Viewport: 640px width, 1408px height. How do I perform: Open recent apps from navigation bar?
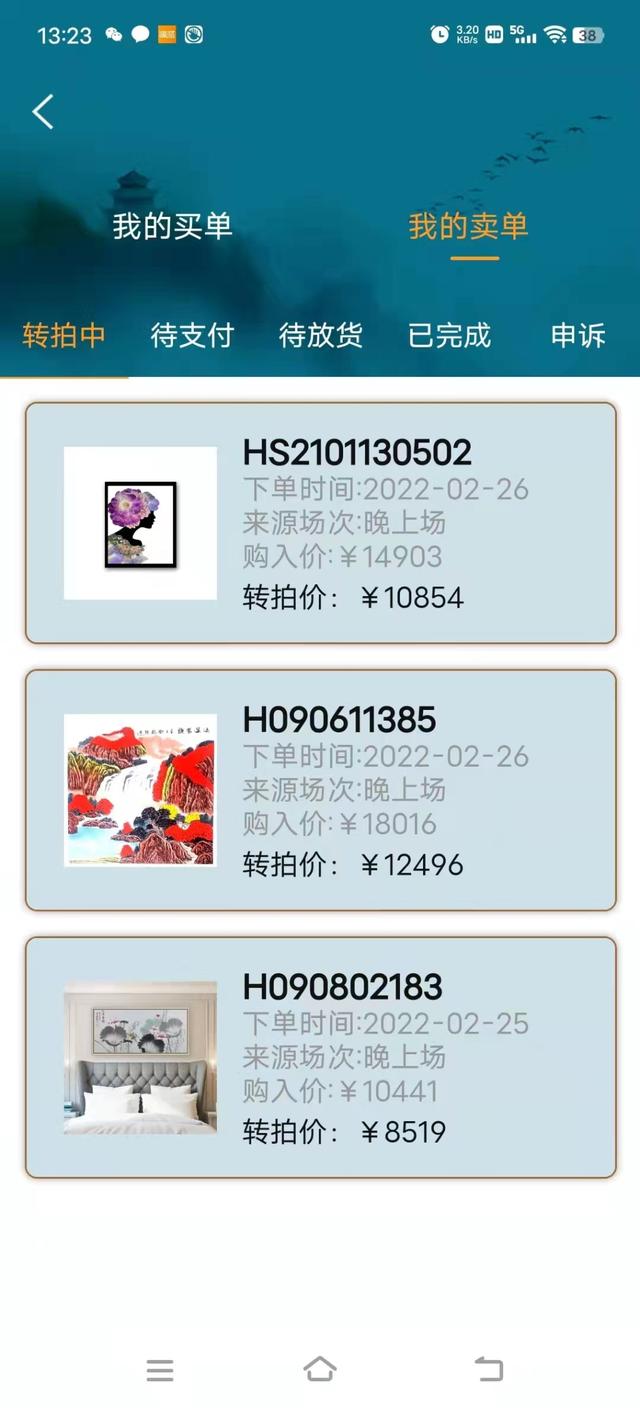point(160,1370)
